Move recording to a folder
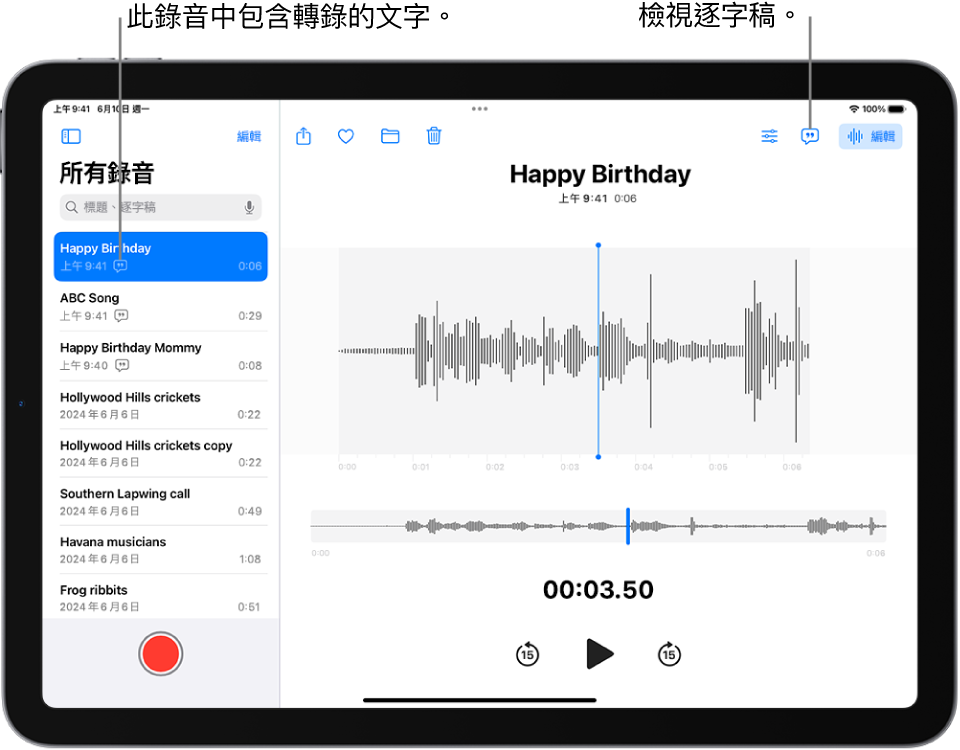Viewport: 960px width, 750px height. pos(390,136)
